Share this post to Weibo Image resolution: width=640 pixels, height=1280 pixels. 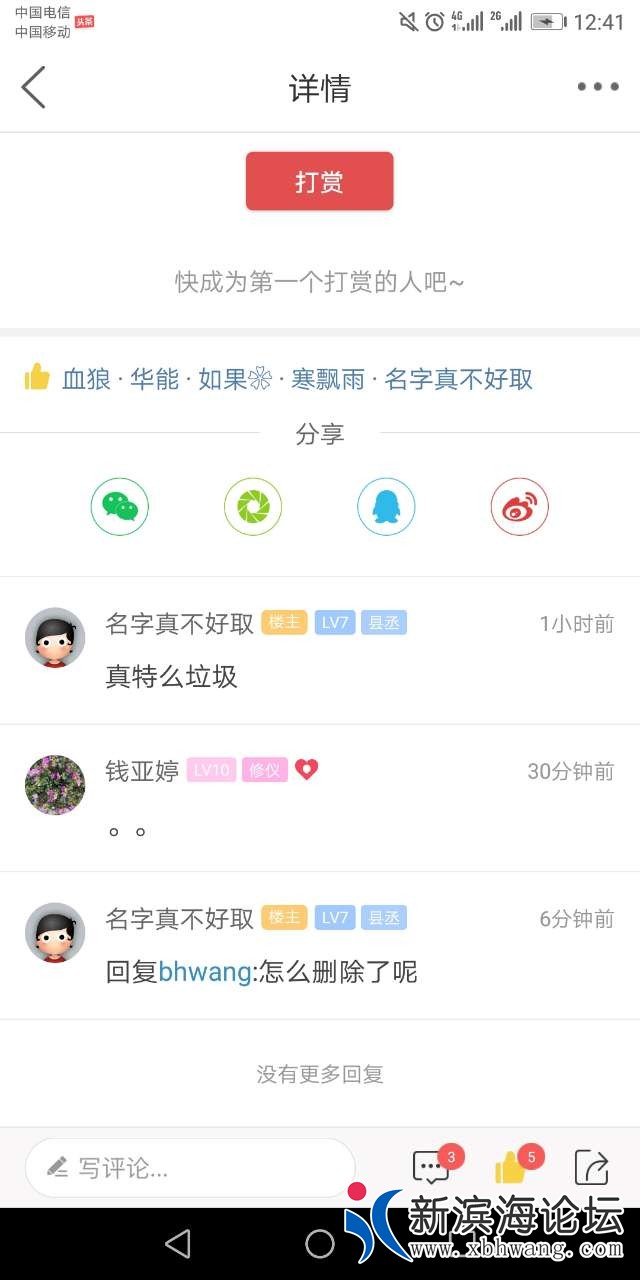click(519, 507)
